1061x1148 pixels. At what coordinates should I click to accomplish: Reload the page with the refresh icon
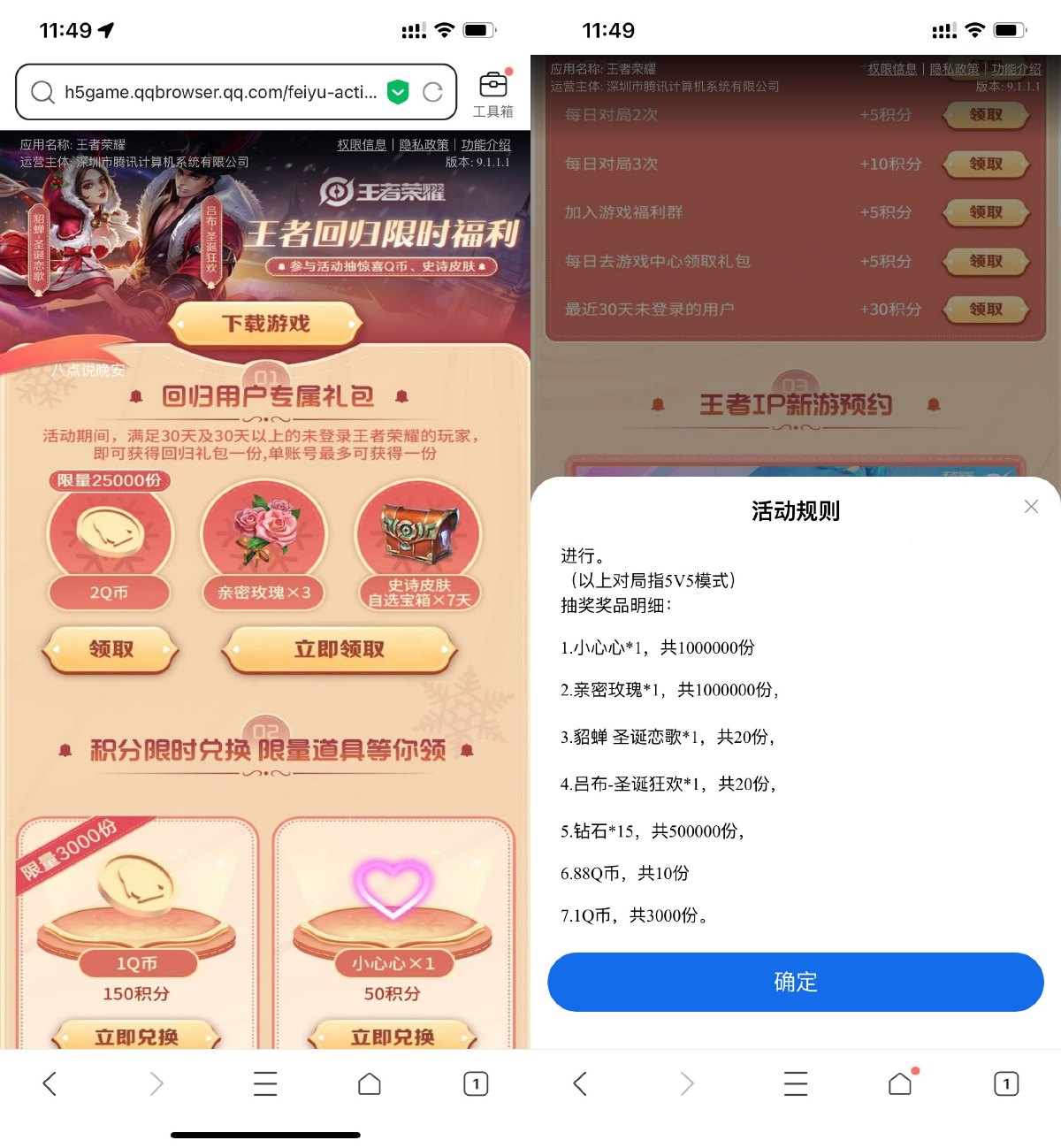coord(432,92)
